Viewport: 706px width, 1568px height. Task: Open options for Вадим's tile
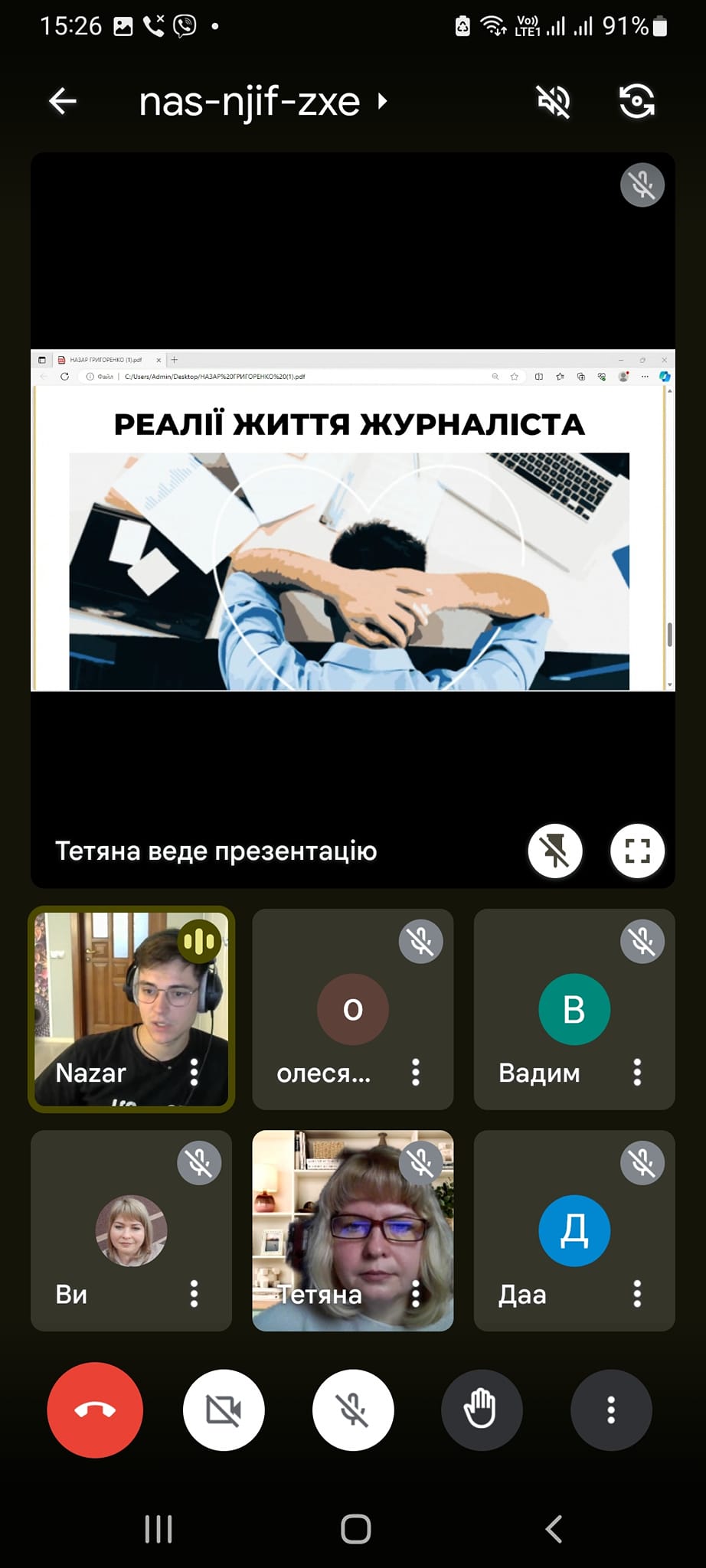coord(637,1072)
